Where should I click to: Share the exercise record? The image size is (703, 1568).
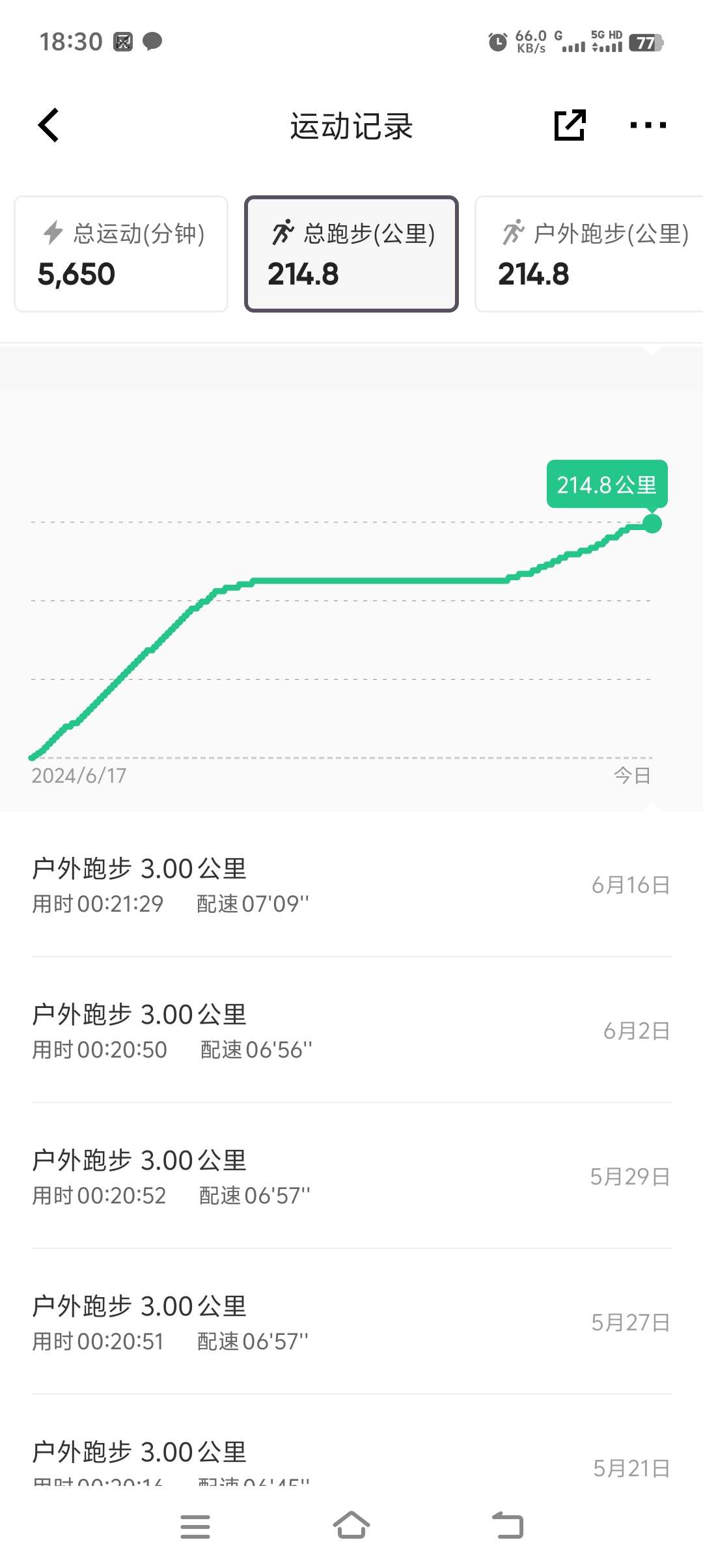tap(570, 125)
